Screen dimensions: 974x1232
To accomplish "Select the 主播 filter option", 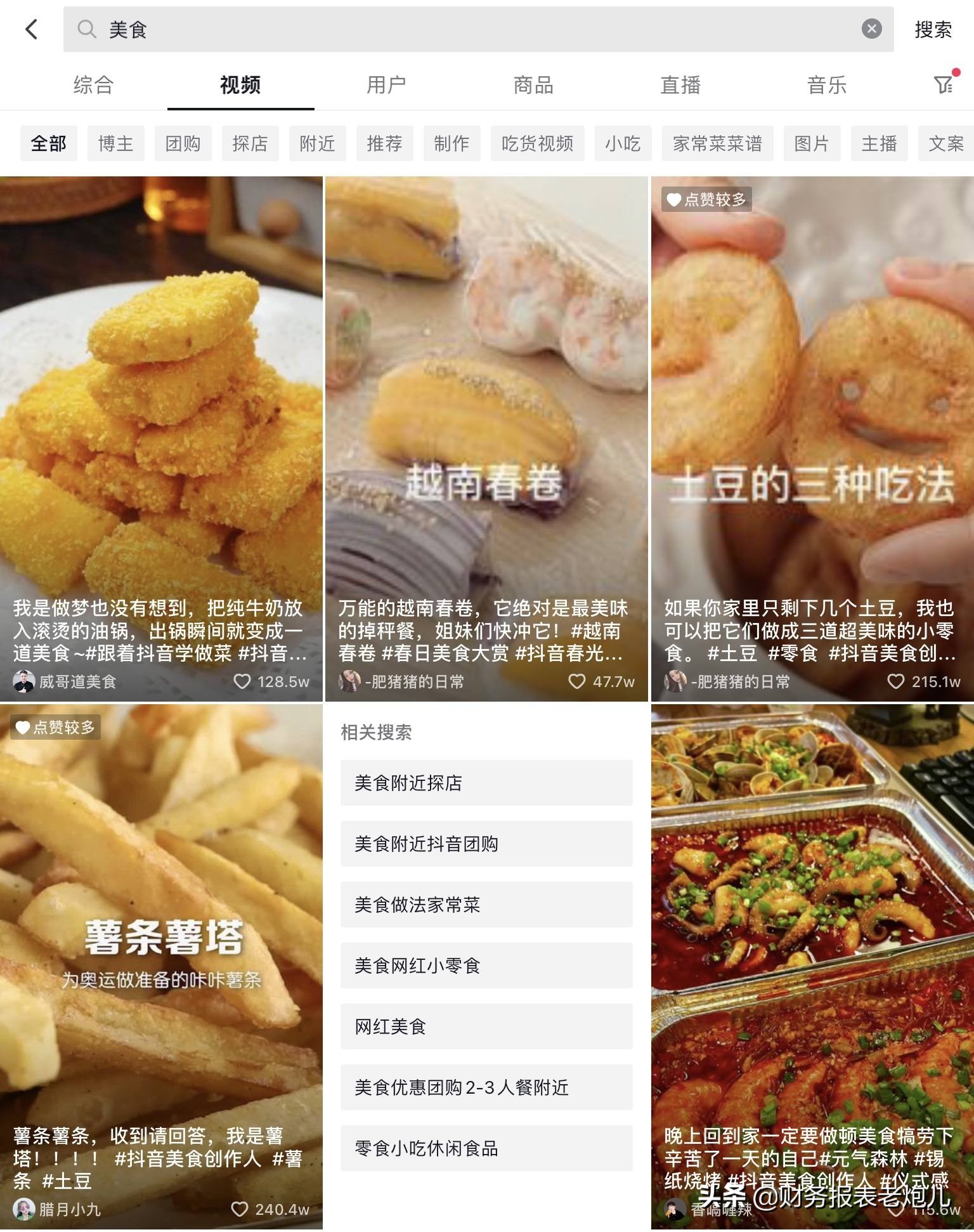I will click(878, 144).
